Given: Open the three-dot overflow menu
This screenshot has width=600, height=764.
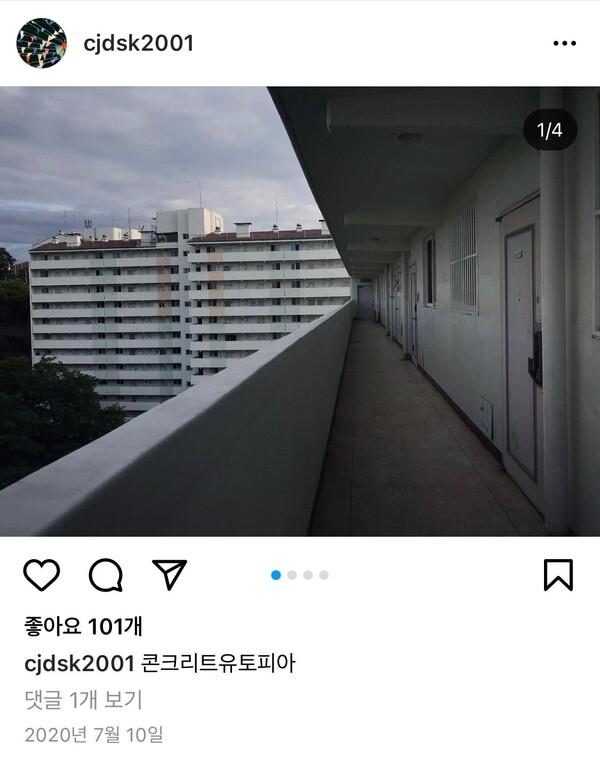Looking at the screenshot, I should point(564,44).
